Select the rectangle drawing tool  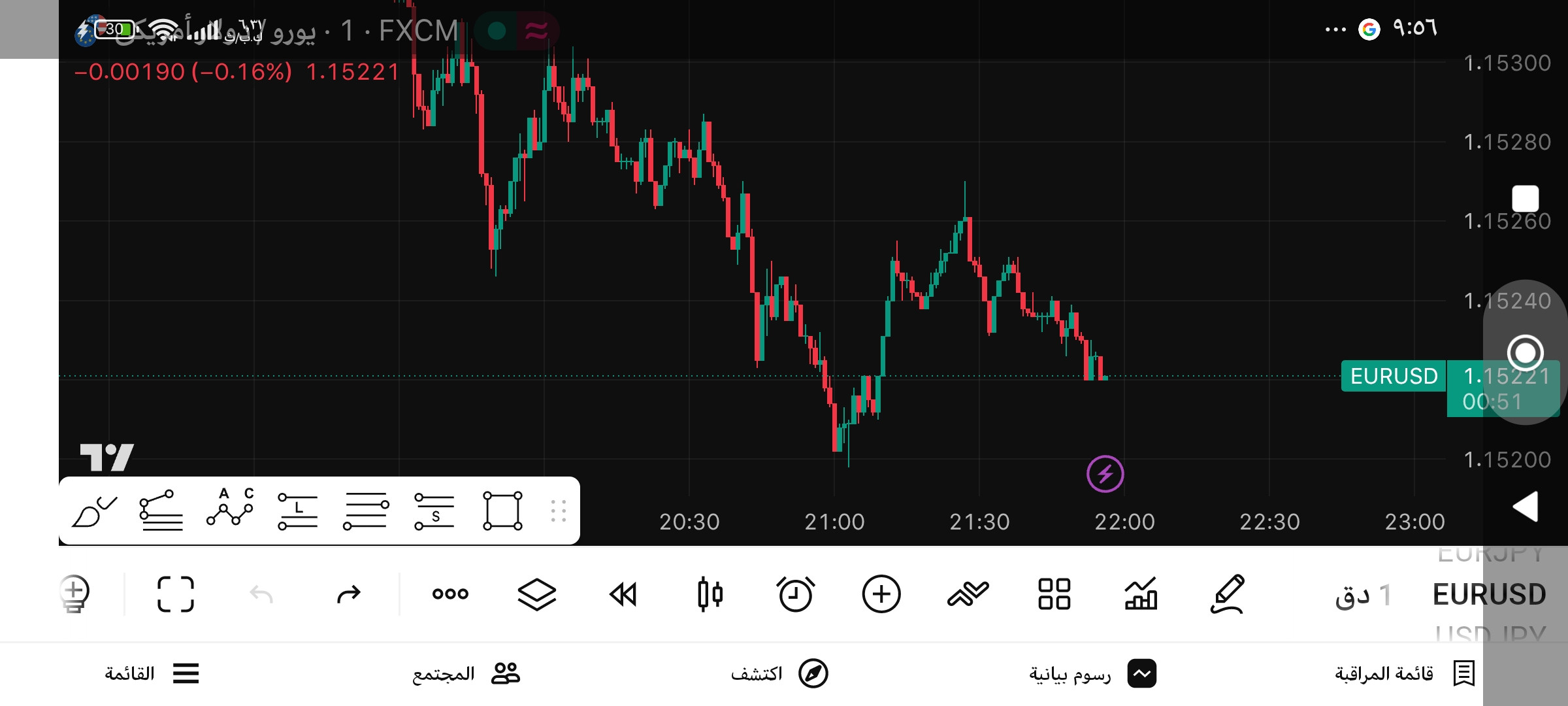502,511
